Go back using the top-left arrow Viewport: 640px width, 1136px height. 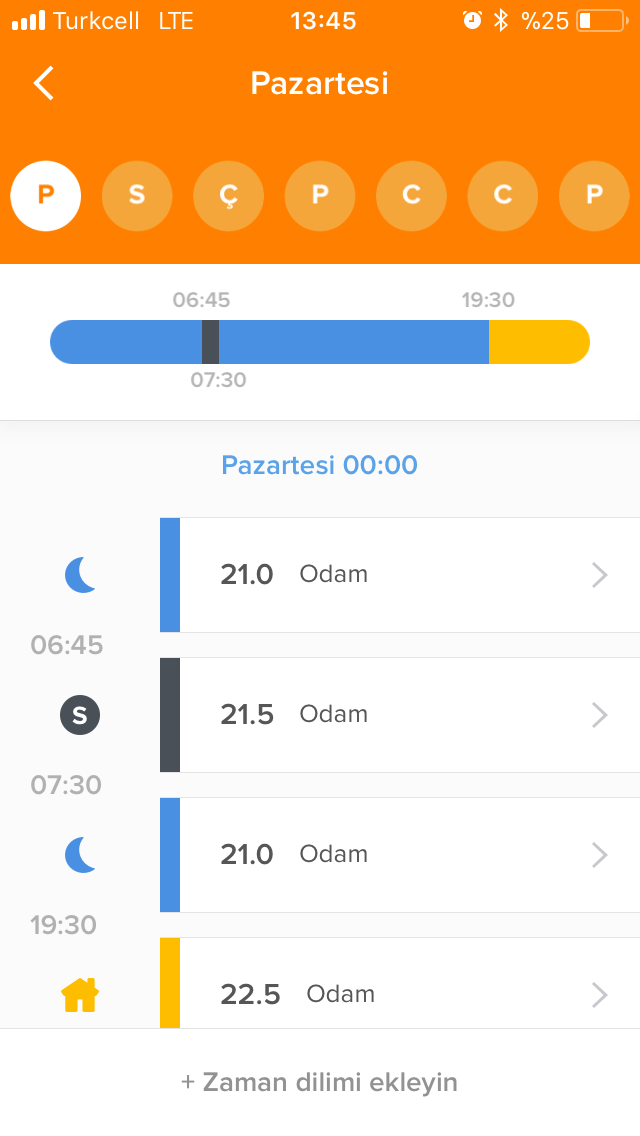[44, 83]
